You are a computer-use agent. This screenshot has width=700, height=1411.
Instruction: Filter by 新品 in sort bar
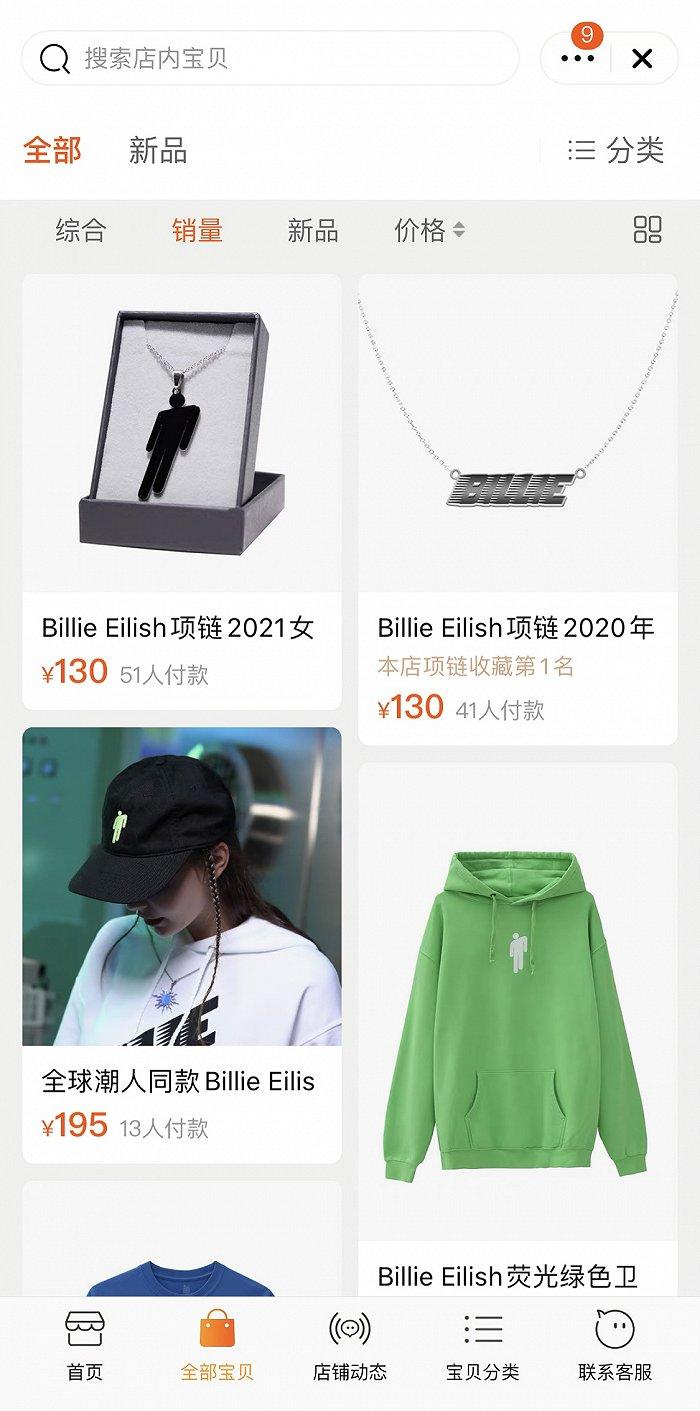tap(313, 230)
